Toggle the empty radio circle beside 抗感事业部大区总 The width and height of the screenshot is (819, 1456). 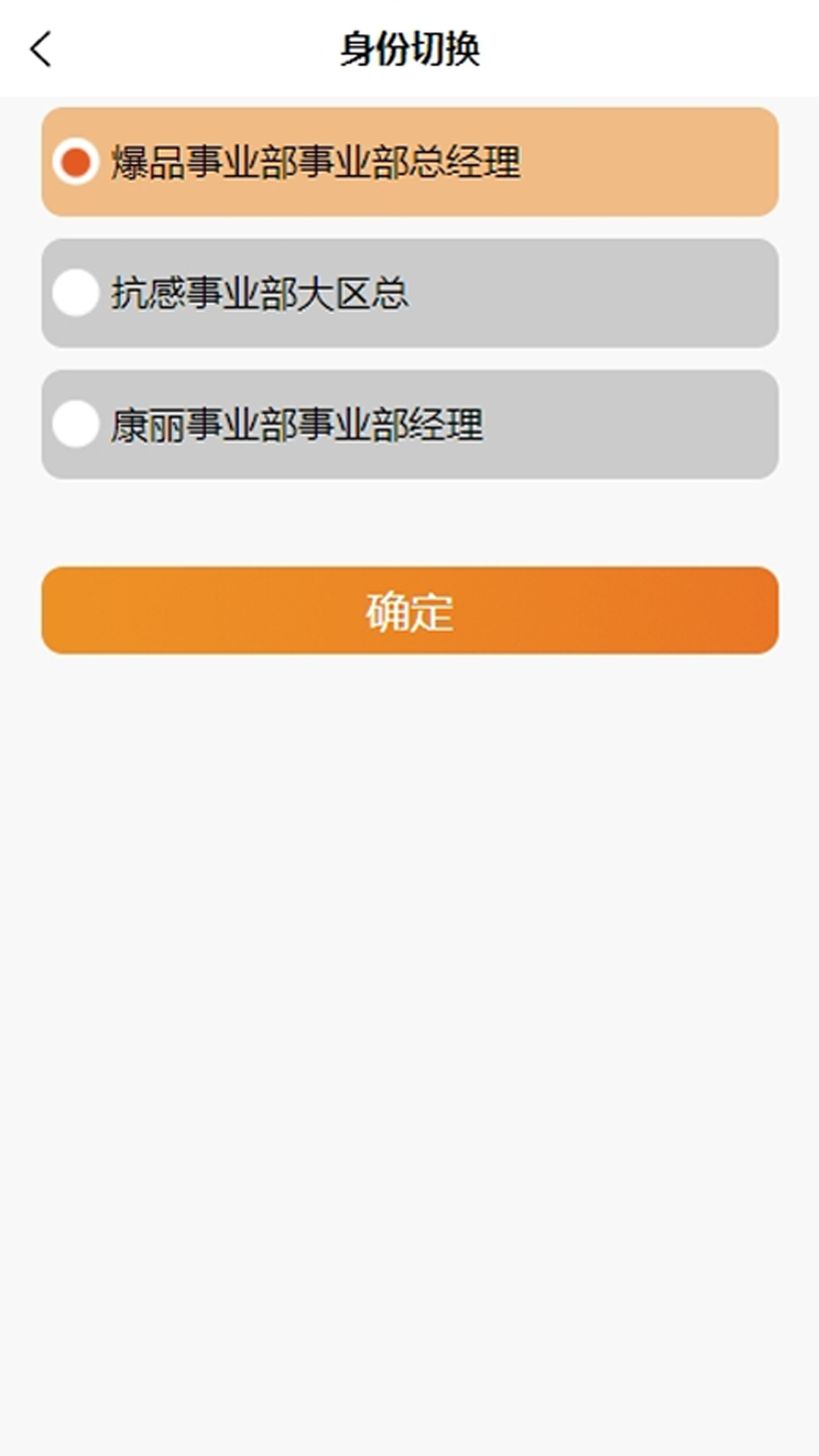coord(74,293)
